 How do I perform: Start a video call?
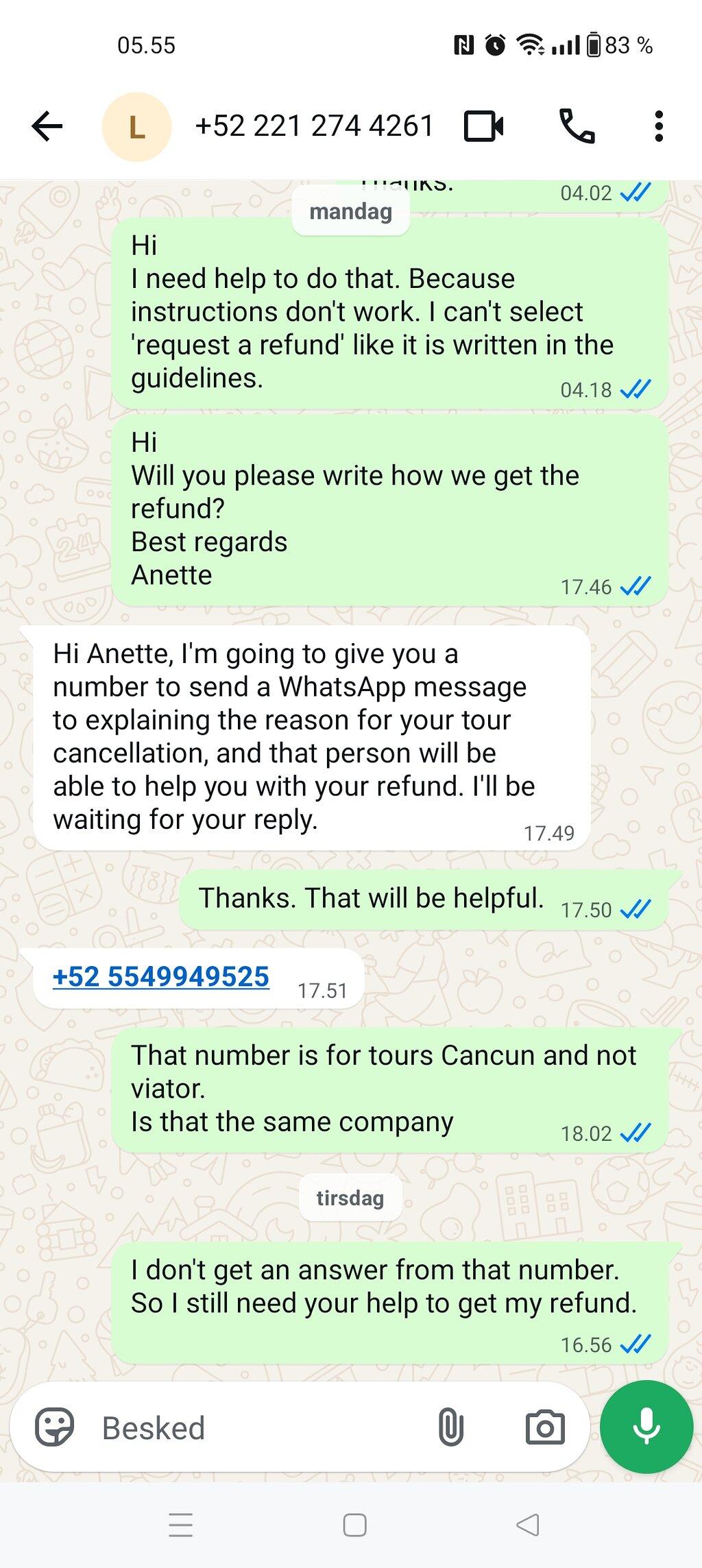(484, 126)
